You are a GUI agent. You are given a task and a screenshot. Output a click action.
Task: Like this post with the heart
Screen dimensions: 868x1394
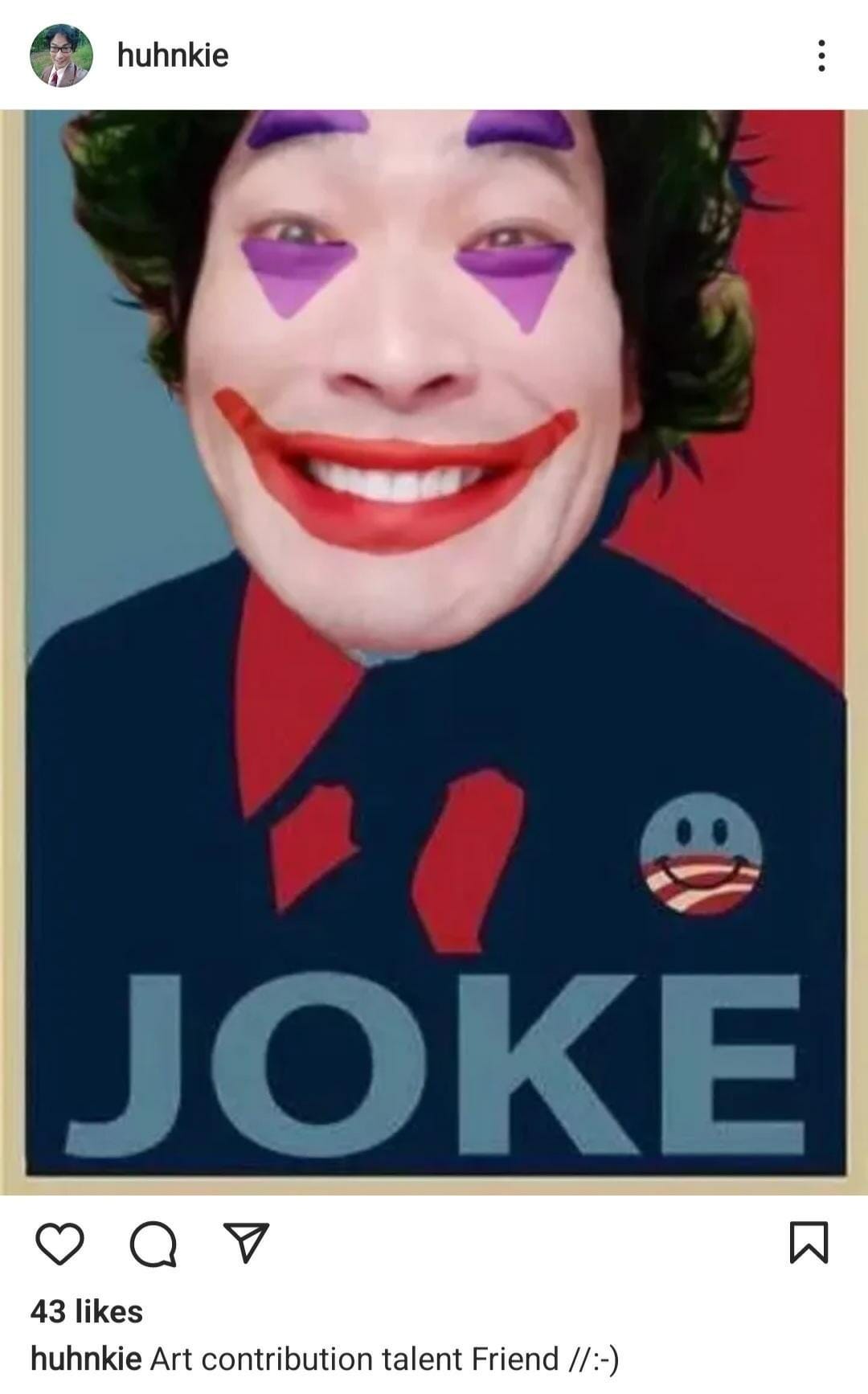click(x=60, y=1243)
